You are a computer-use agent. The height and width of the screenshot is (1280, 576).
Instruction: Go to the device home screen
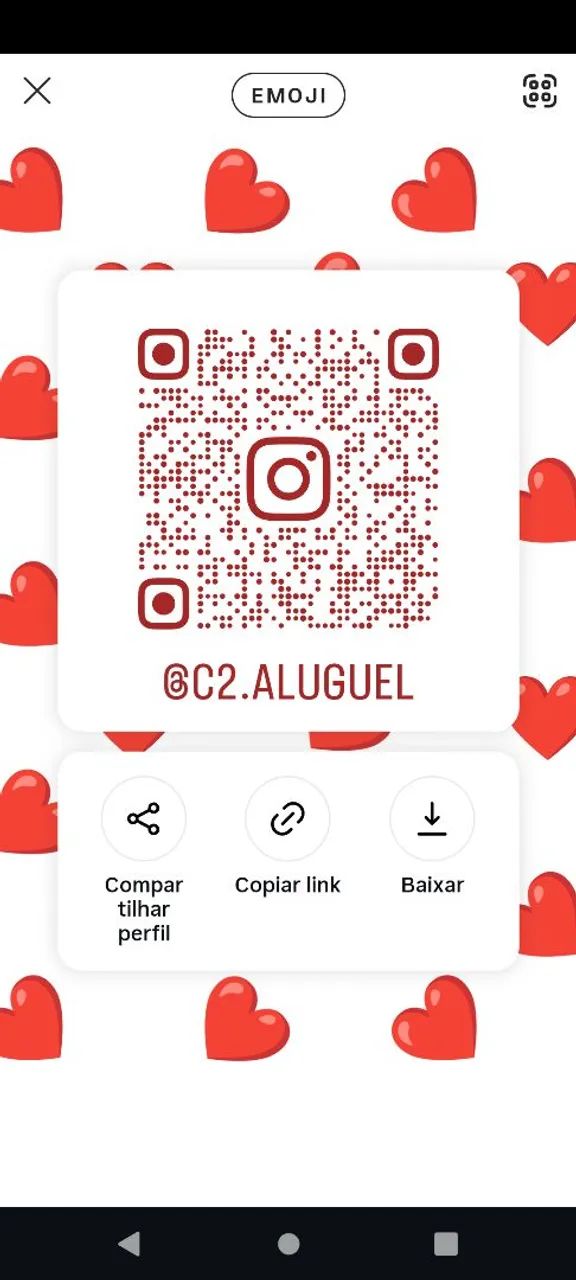(288, 1243)
